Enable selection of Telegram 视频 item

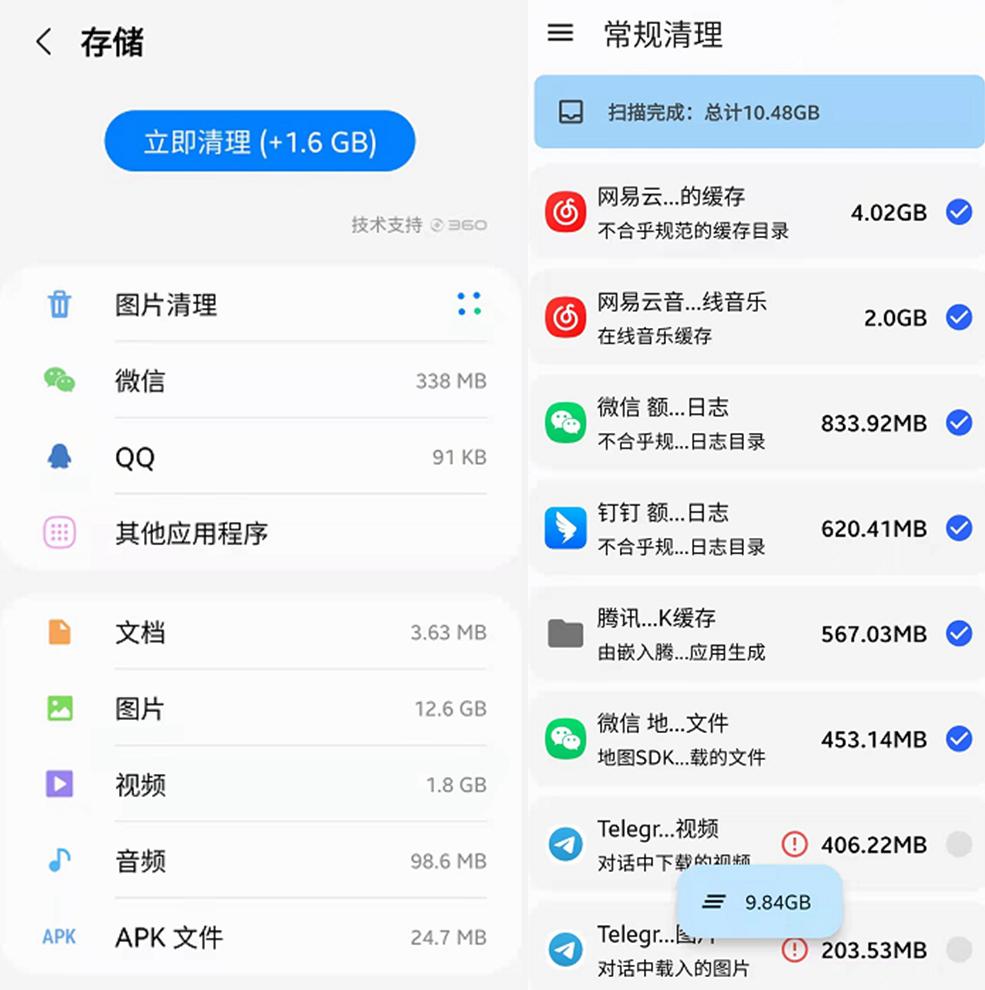point(956,844)
